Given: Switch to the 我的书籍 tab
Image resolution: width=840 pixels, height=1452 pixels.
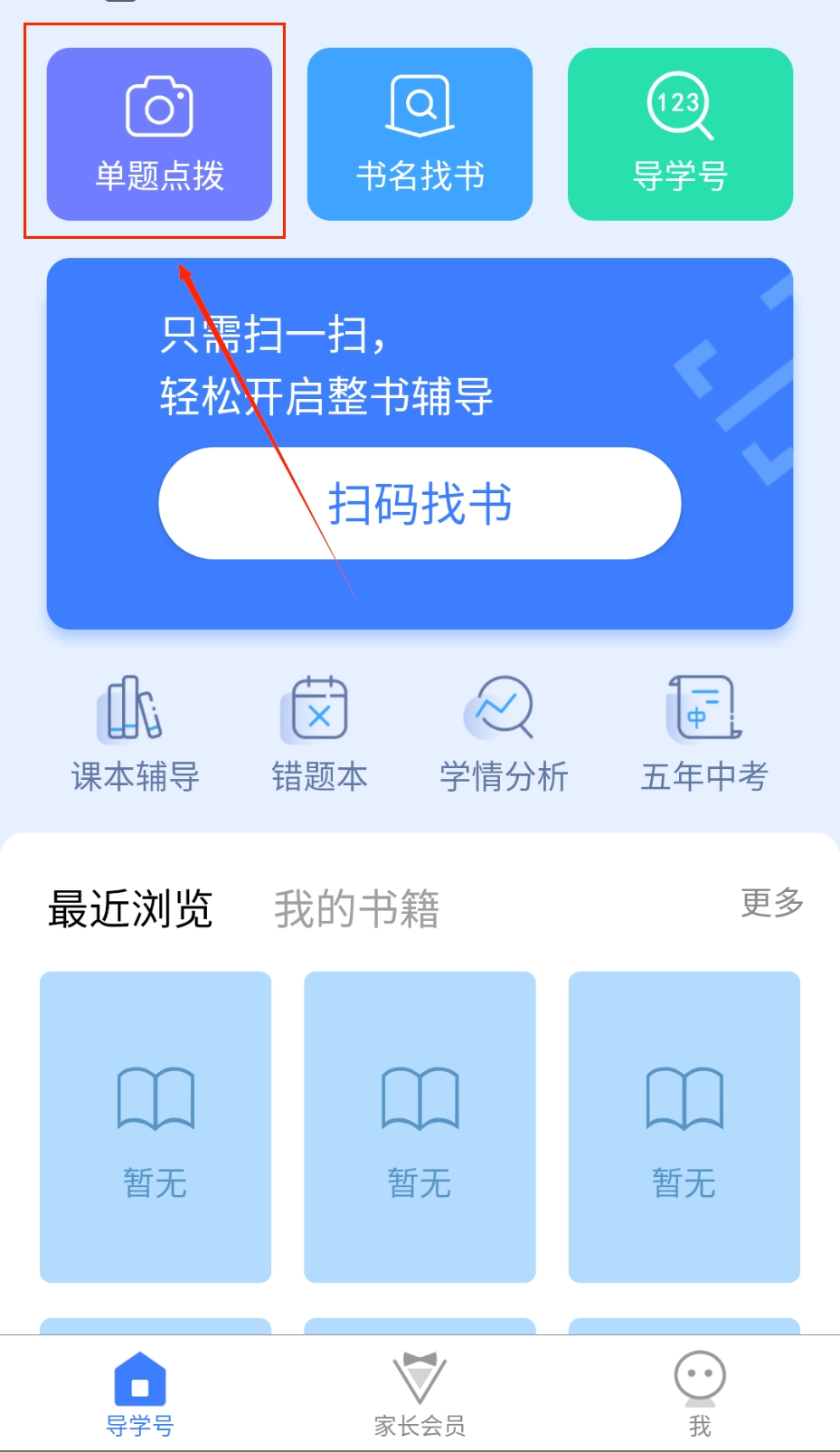Looking at the screenshot, I should (x=356, y=908).
